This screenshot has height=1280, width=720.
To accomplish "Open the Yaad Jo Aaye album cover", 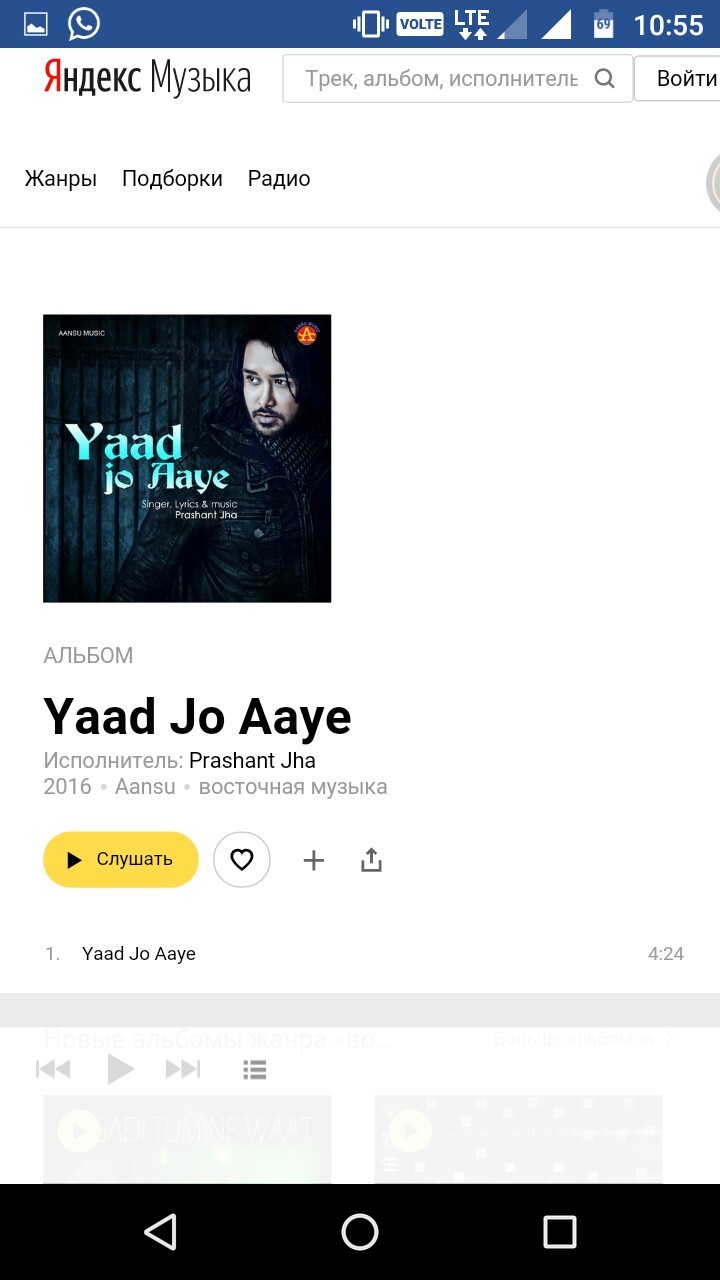I will (x=187, y=458).
